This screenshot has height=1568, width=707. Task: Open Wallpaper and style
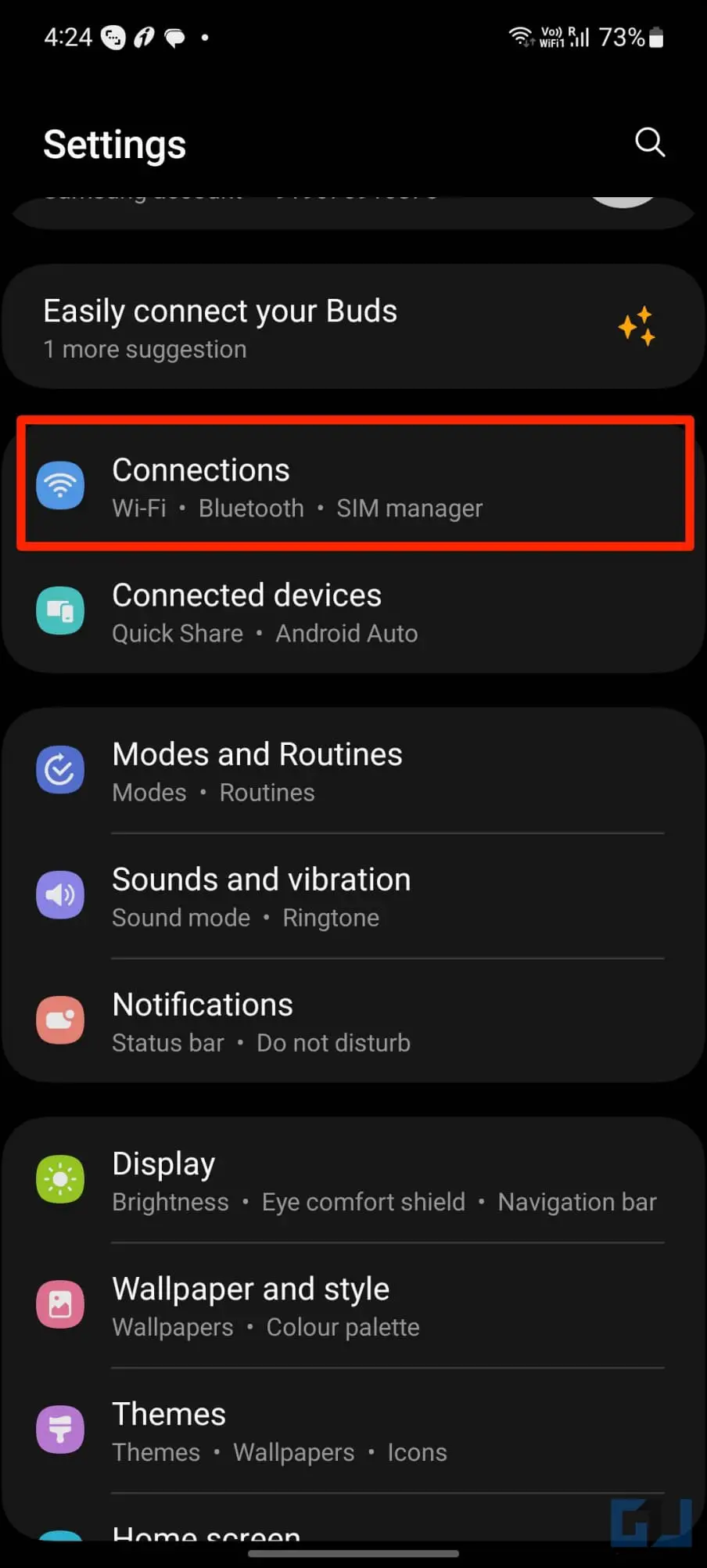(x=353, y=1305)
